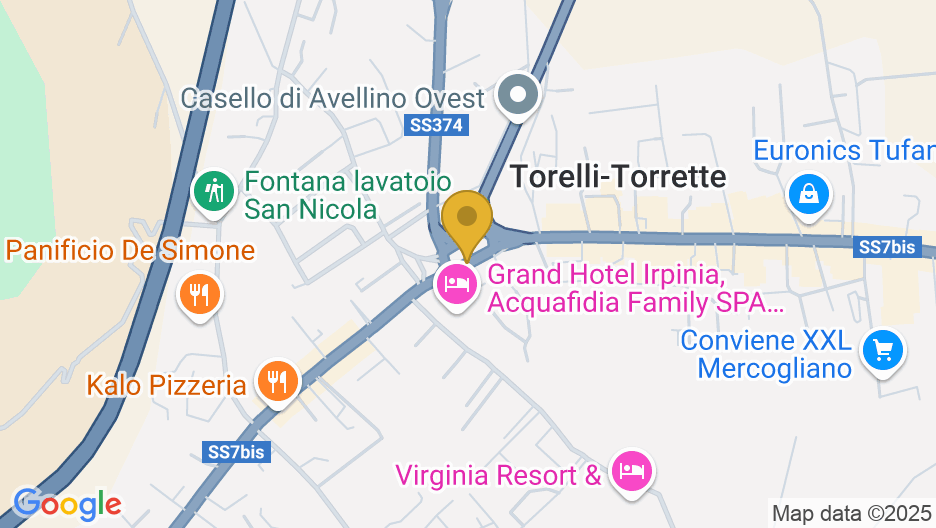Open Casello di Avellino Ovest marker
Screen dimensions: 936x528
518,96
